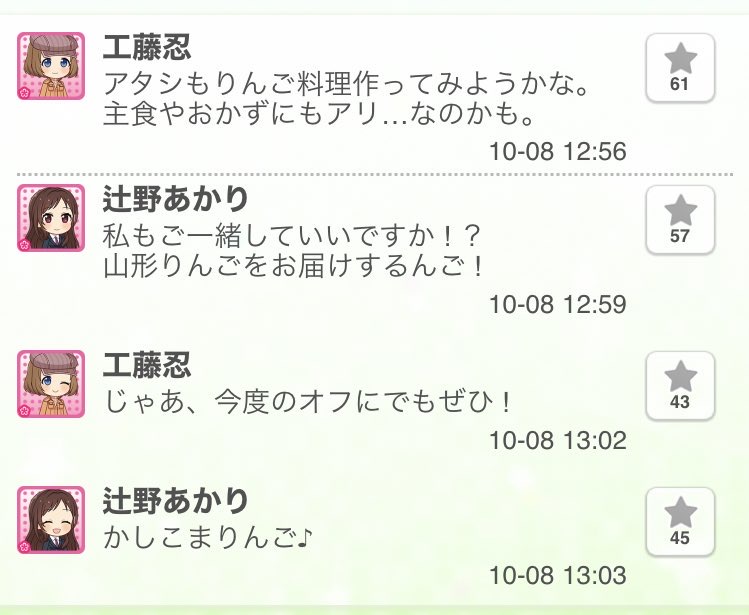Open 辻野あかり's avatar on the 12:59 post
This screenshot has height=615, width=749.
[51, 218]
